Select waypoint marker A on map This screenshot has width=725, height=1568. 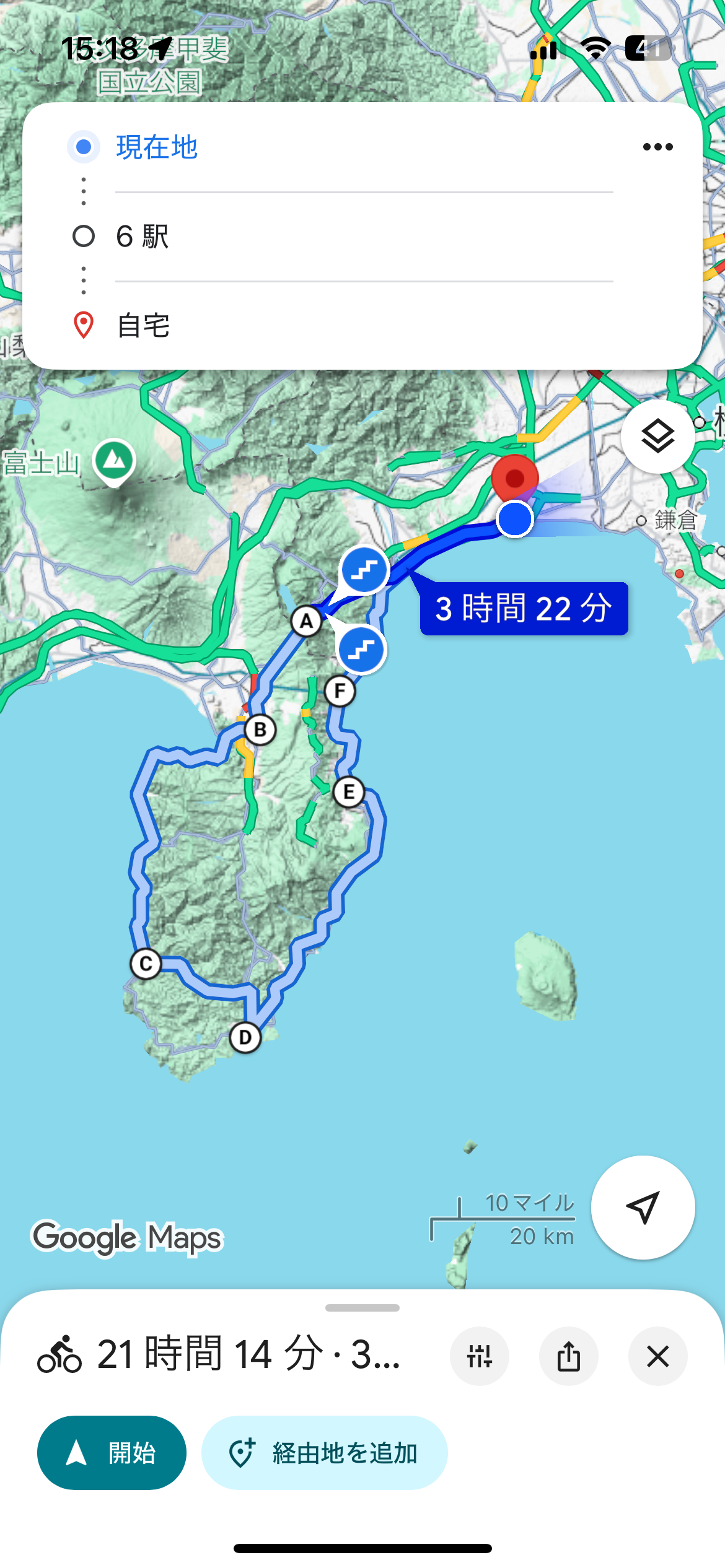click(306, 621)
